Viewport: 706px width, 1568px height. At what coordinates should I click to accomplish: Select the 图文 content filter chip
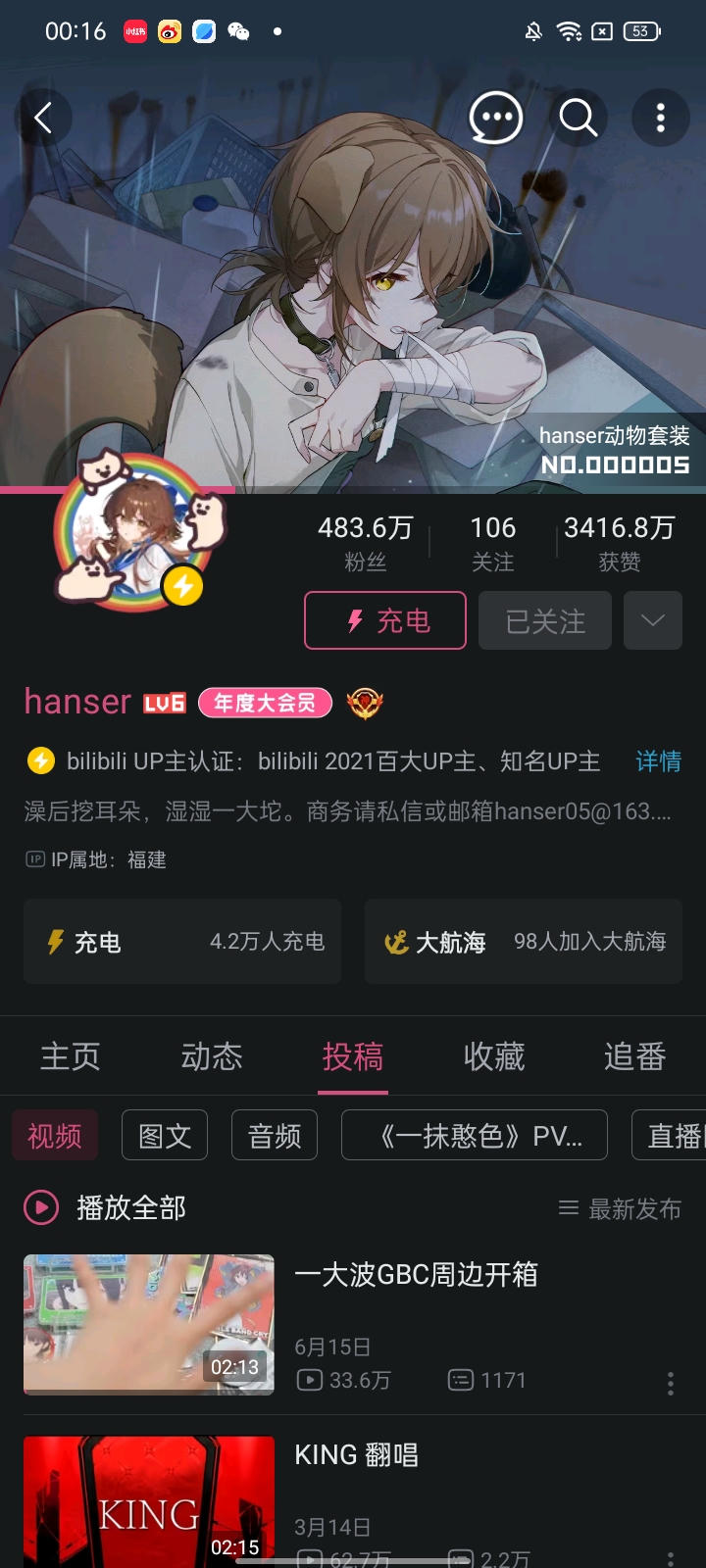tap(164, 1135)
